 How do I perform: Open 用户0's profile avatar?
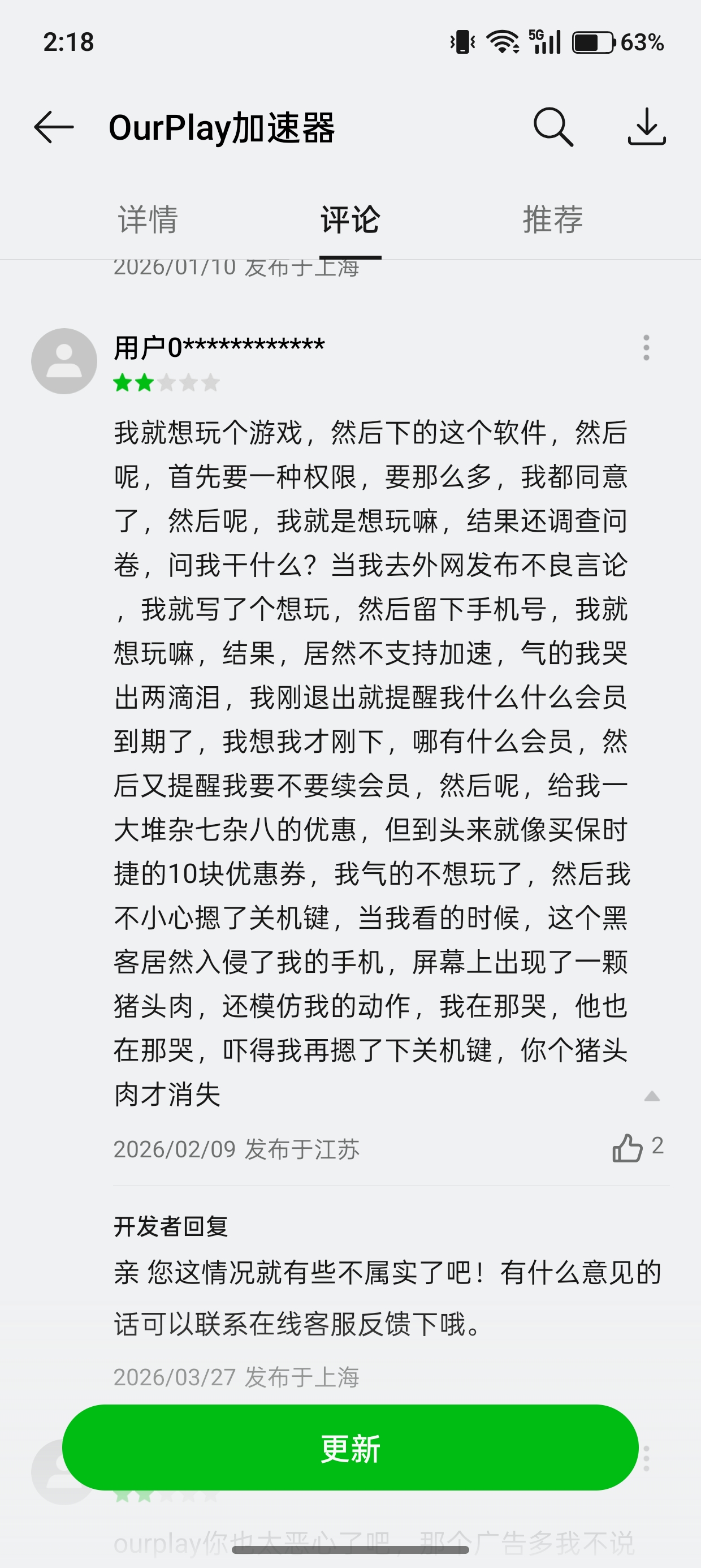point(64,361)
